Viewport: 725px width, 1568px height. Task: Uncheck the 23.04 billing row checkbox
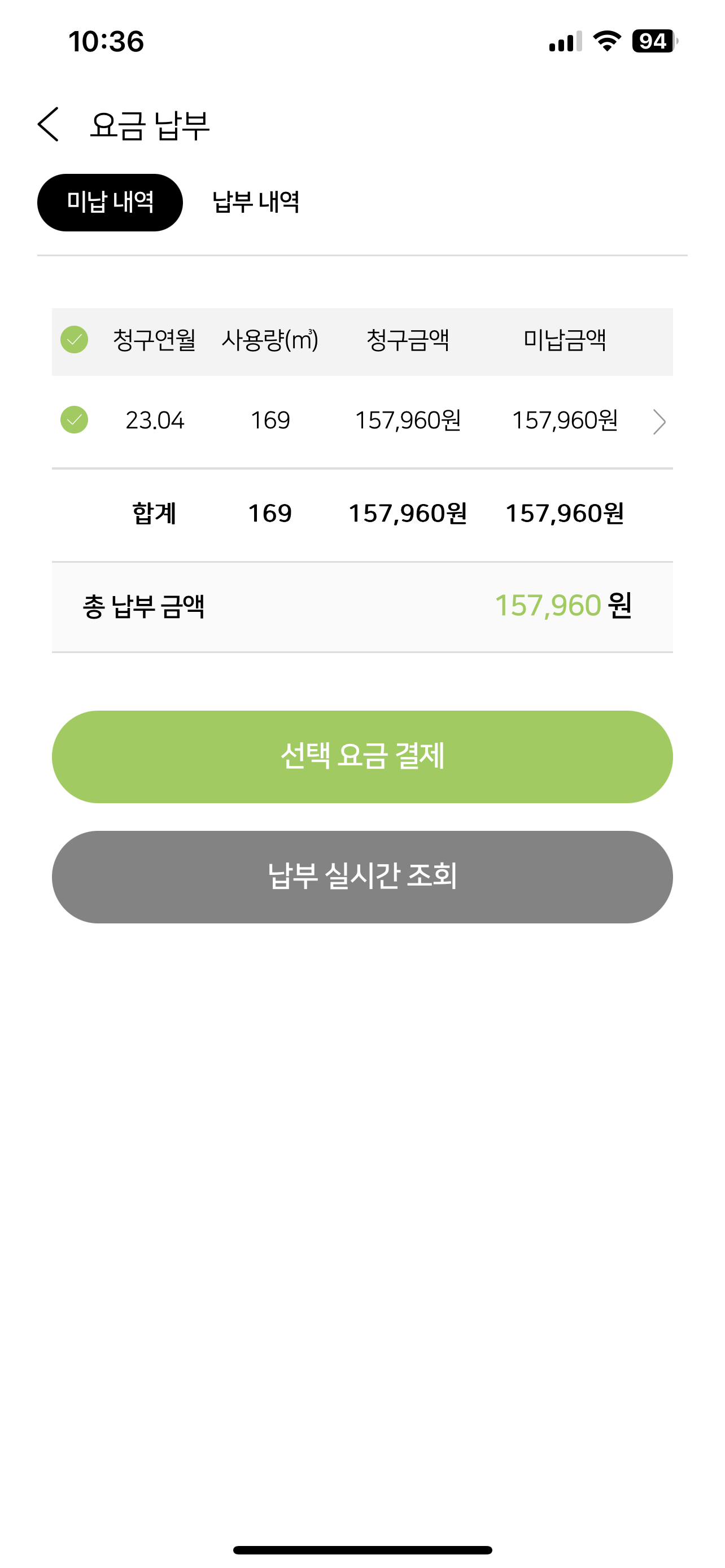point(75,420)
